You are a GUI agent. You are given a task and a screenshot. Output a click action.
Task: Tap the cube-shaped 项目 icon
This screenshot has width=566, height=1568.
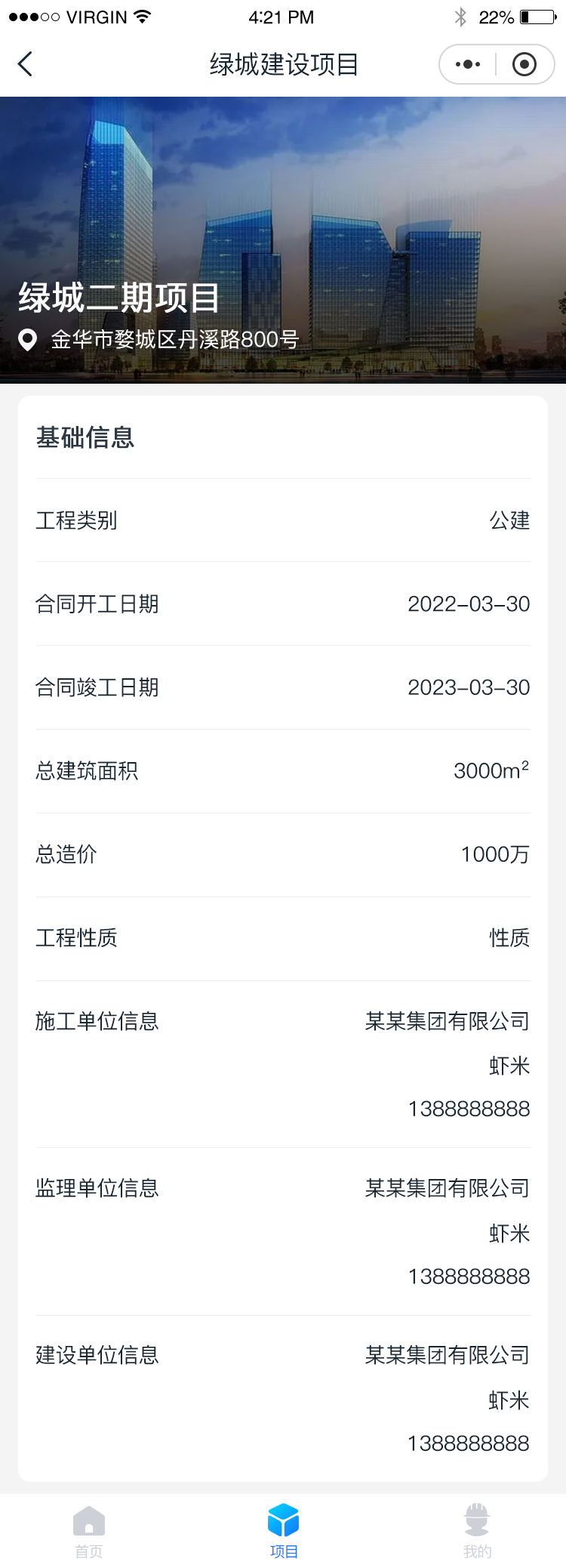pos(283,1518)
